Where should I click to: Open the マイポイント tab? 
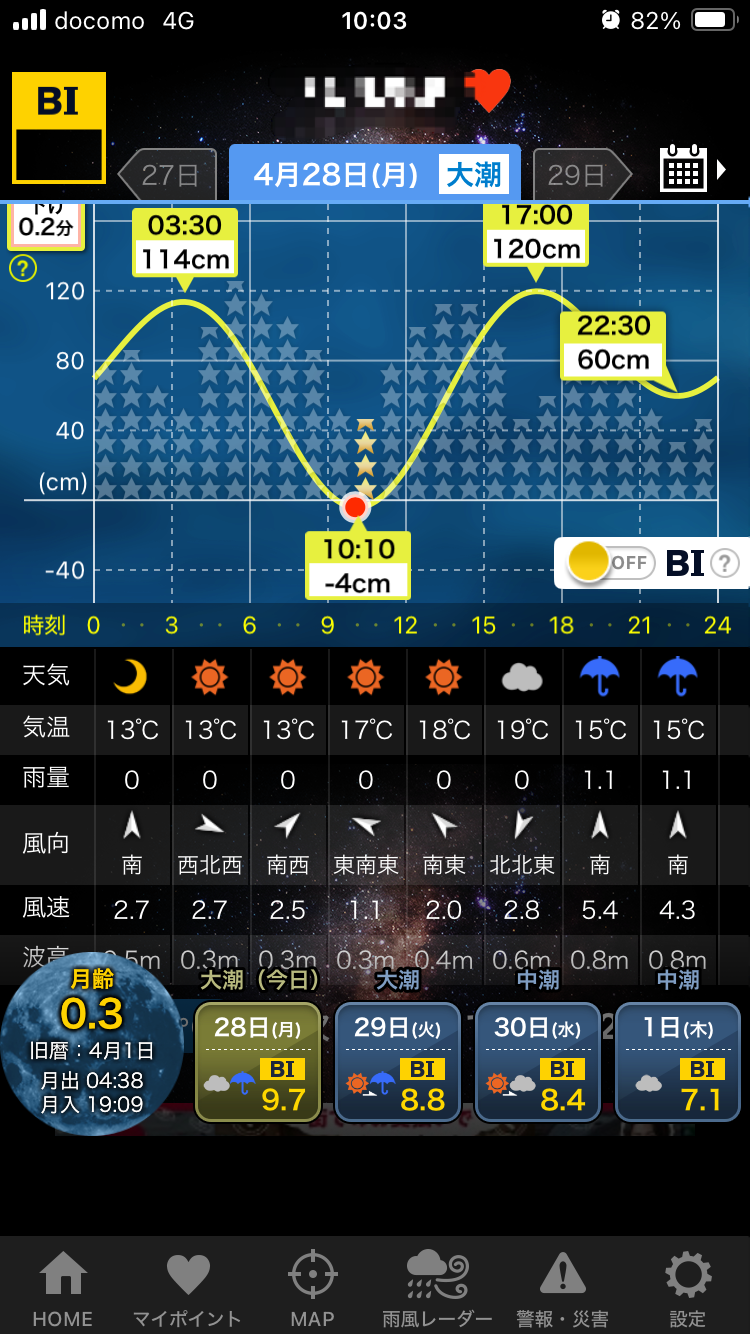click(187, 1289)
